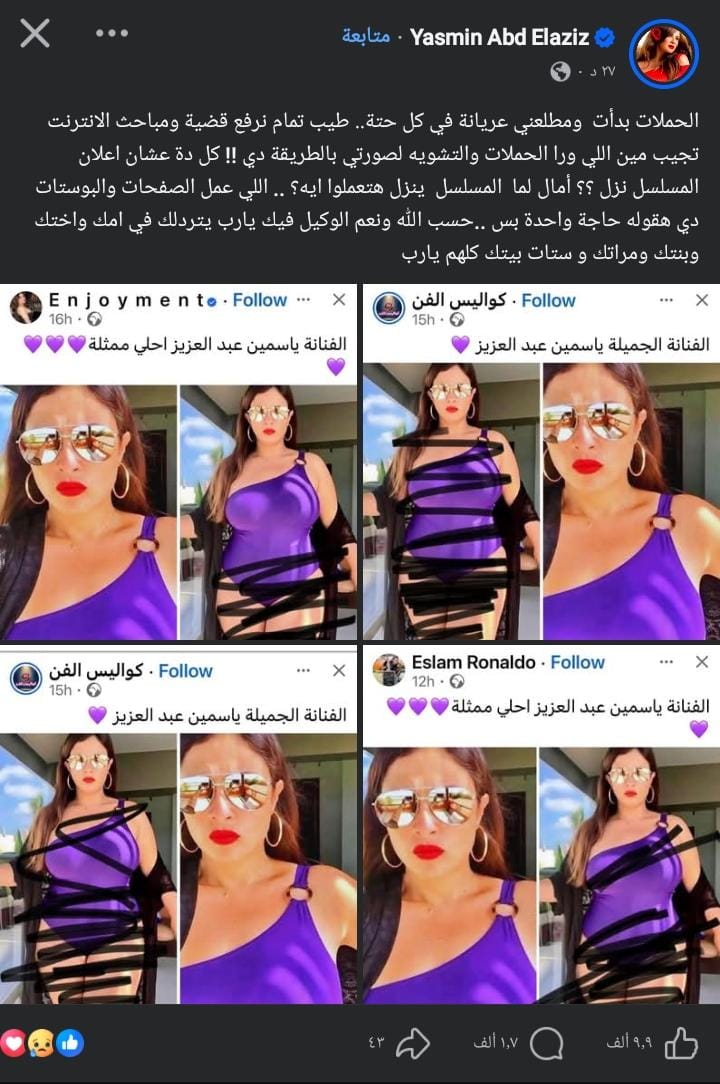
Task: Open the comments on this post
Action: click(546, 1043)
